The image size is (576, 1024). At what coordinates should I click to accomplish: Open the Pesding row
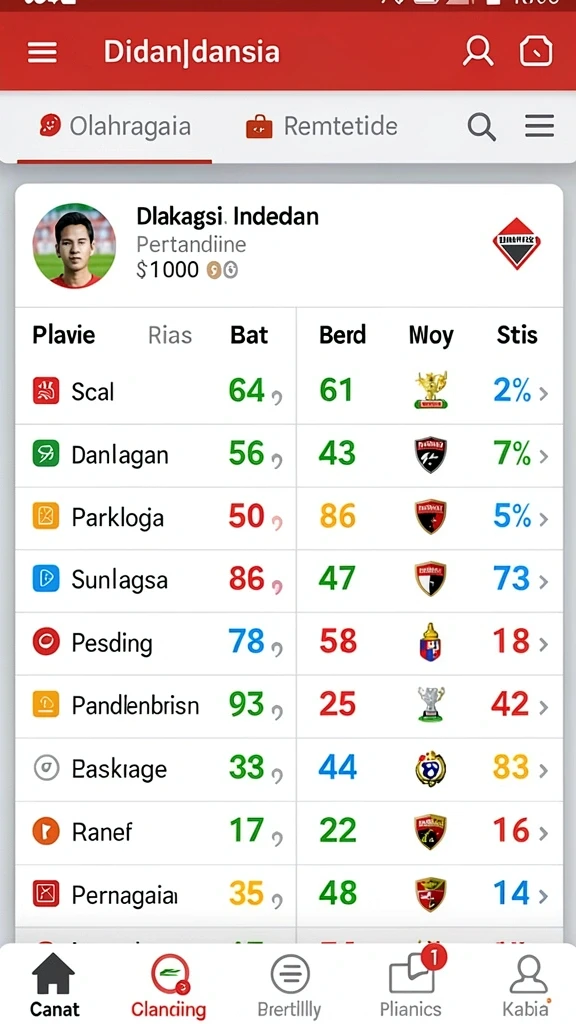tap(289, 643)
